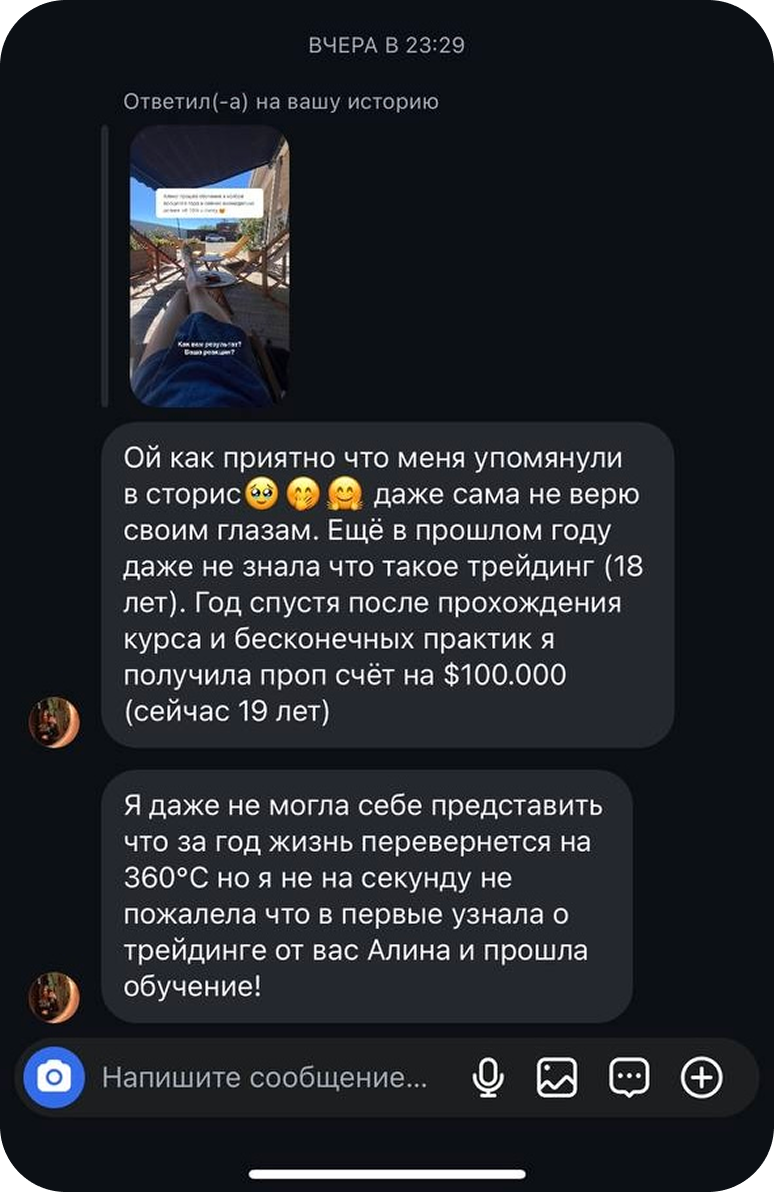Record a voice message with the microphone
Screen dimensions: 774x1192
(x=488, y=1077)
